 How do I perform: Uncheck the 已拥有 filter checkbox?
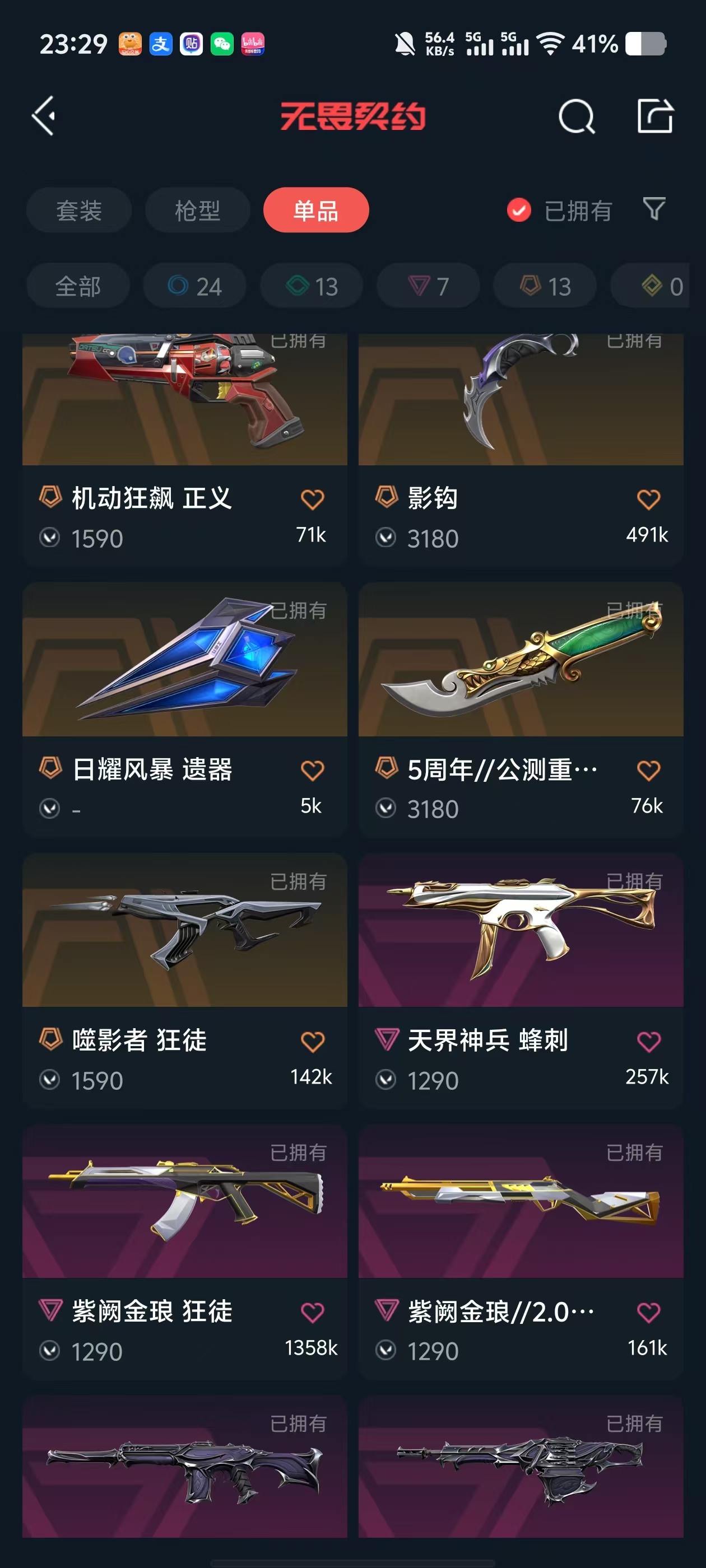point(519,211)
